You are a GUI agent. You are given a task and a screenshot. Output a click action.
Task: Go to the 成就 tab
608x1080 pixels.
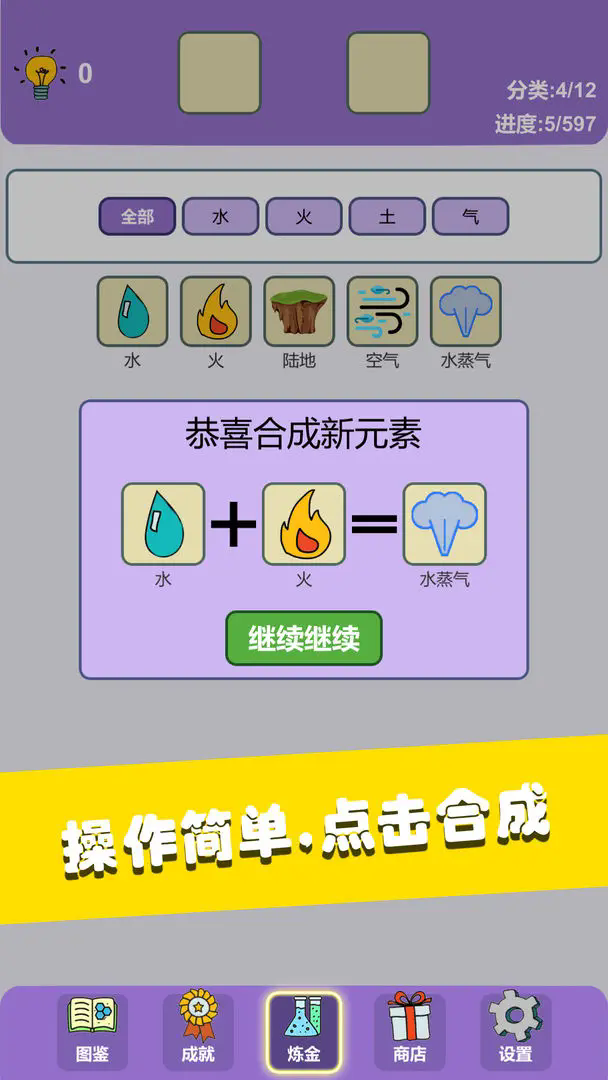pos(198,1031)
